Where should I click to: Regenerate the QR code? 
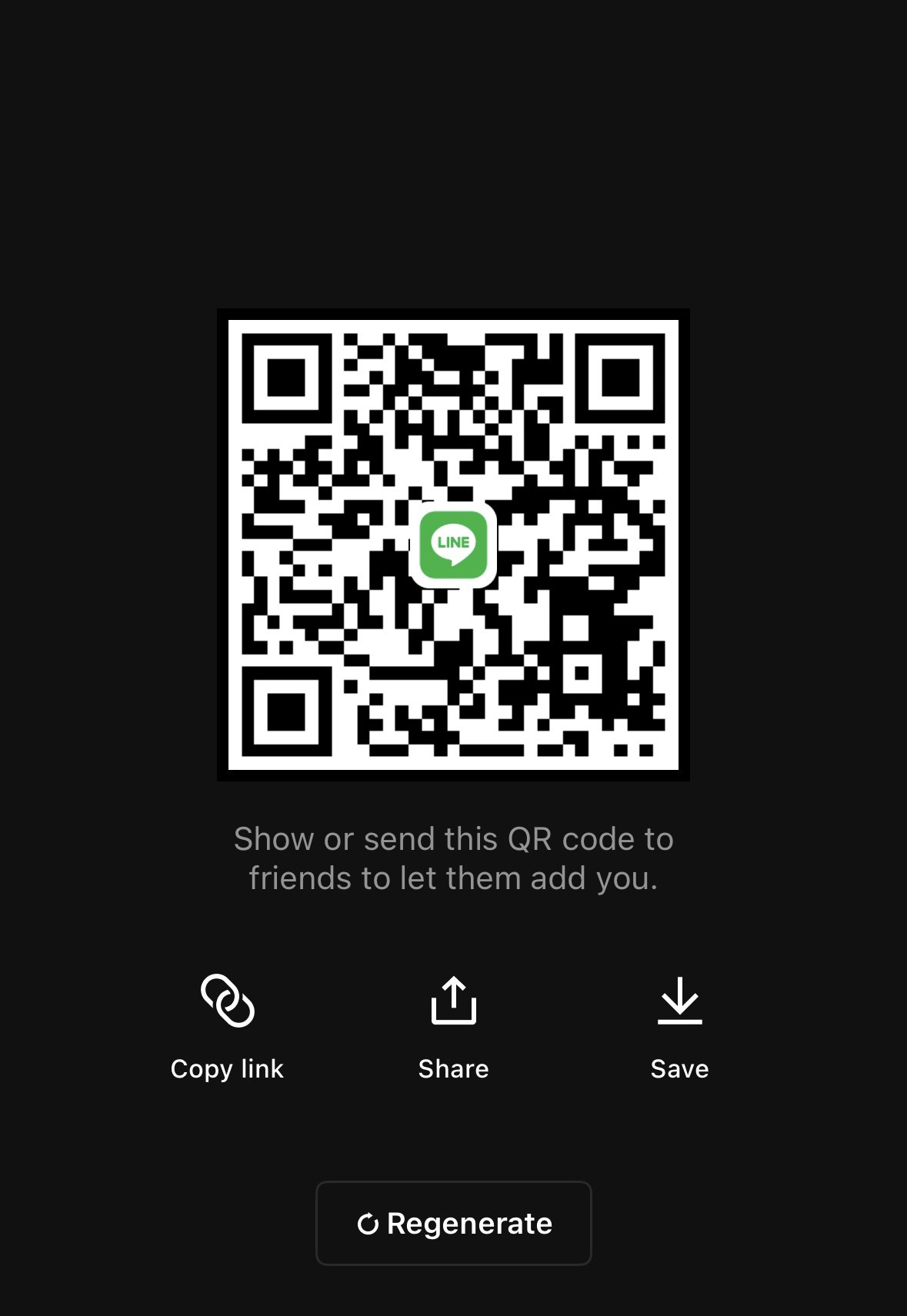point(453,1223)
